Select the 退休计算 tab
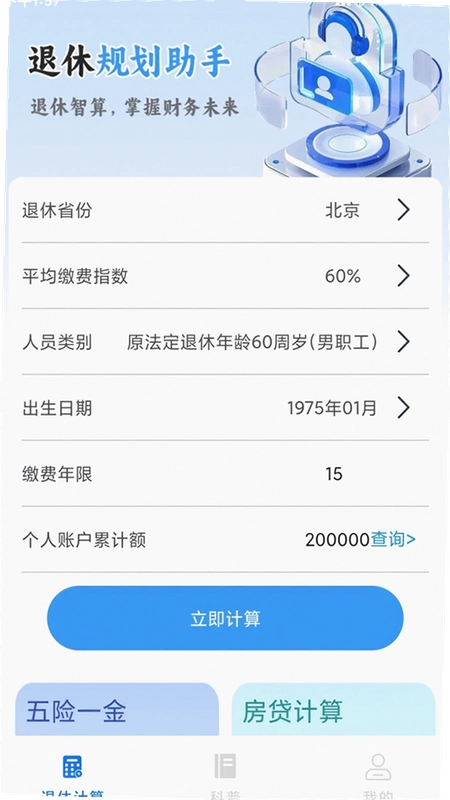 click(72, 776)
